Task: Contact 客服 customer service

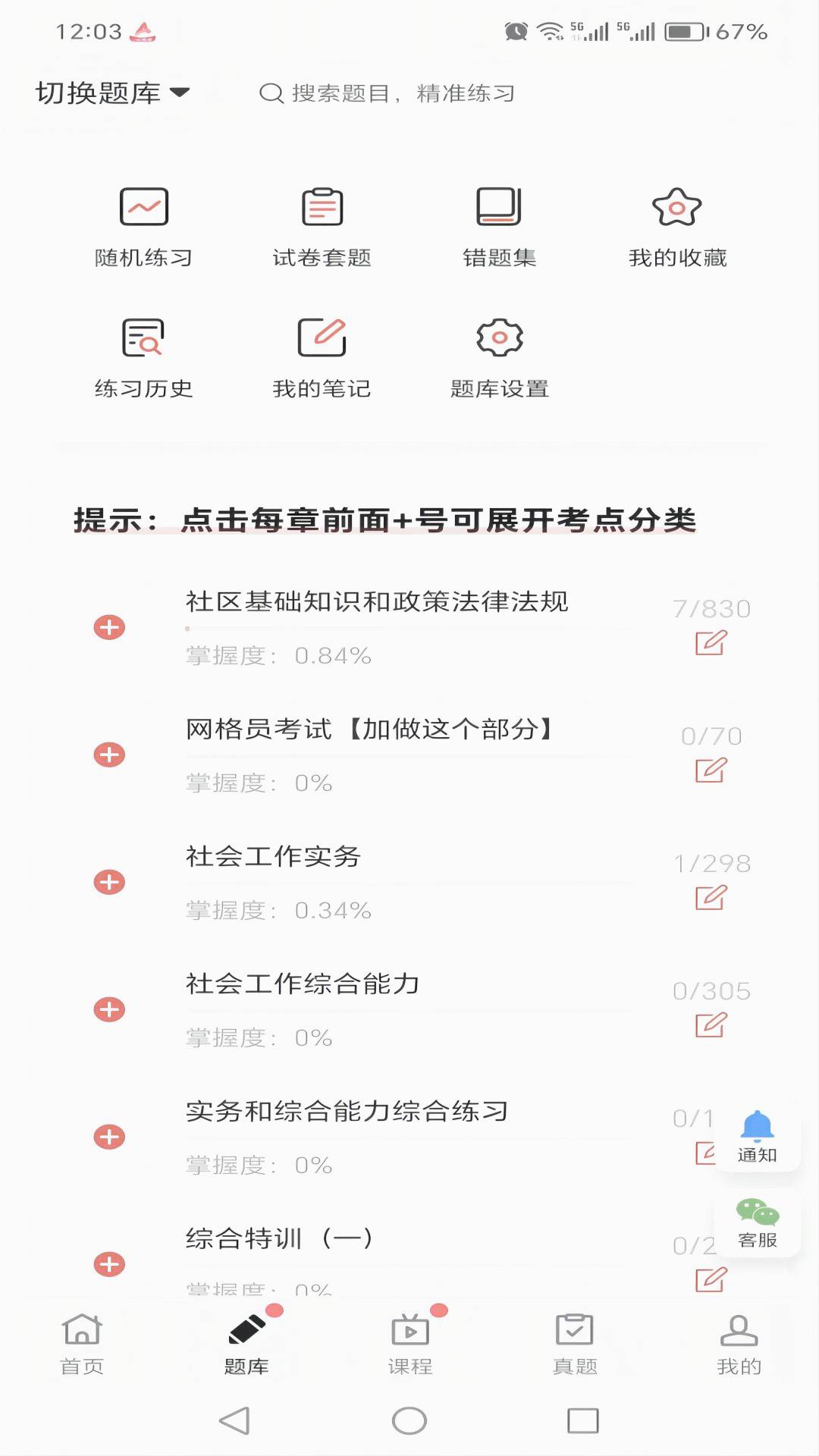Action: (757, 1222)
